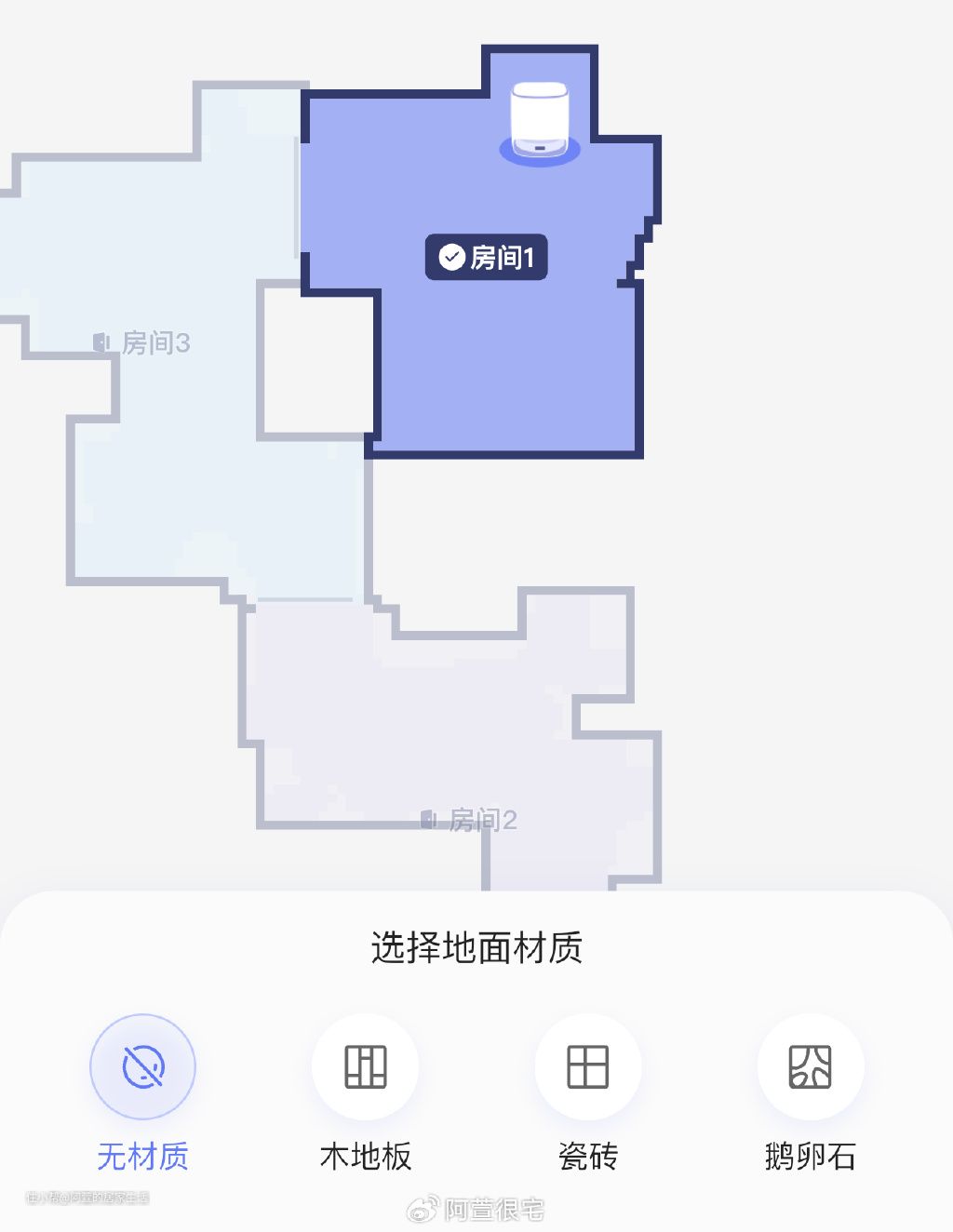953x1232 pixels.
Task: Tap 房间2 on the map
Action: (x=470, y=819)
